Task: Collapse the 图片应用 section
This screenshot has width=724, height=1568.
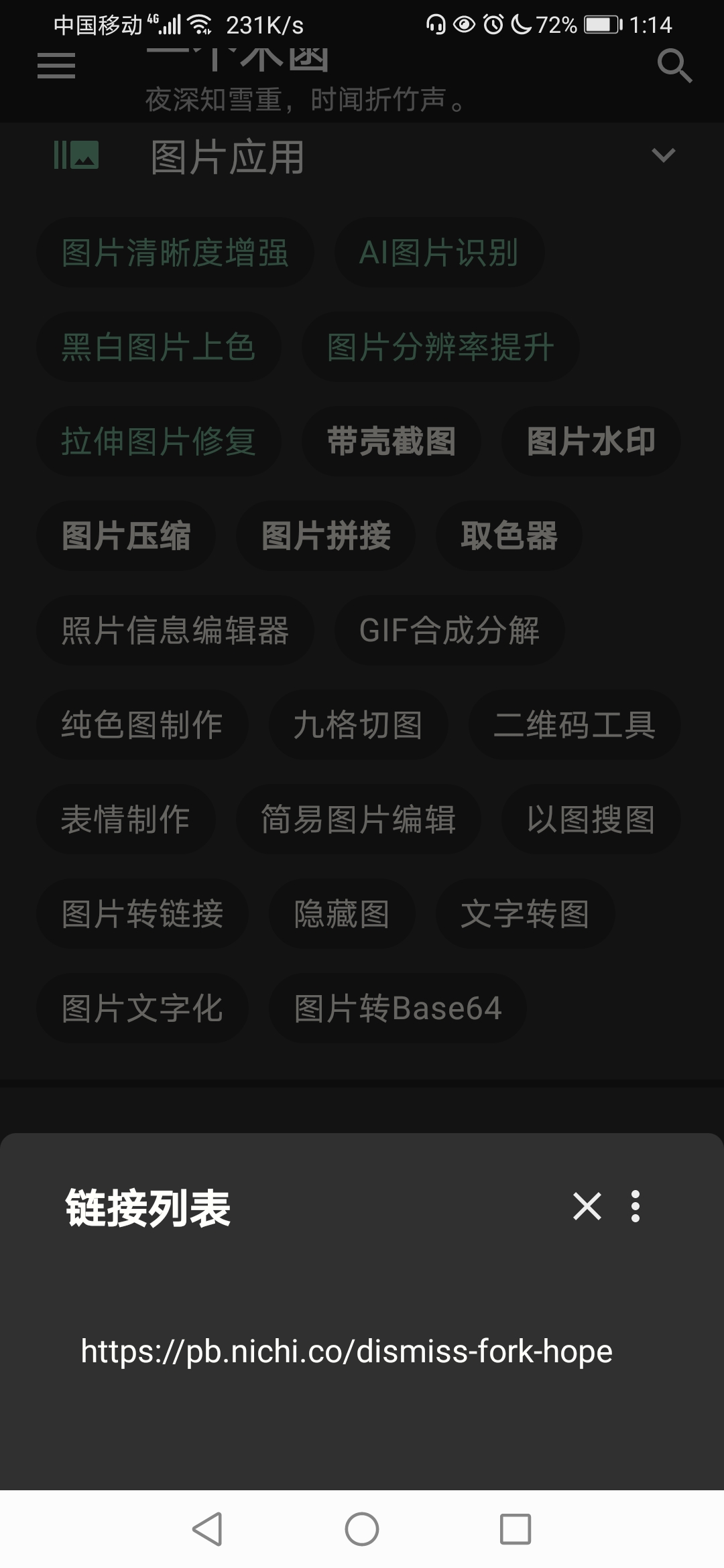Action: click(663, 155)
